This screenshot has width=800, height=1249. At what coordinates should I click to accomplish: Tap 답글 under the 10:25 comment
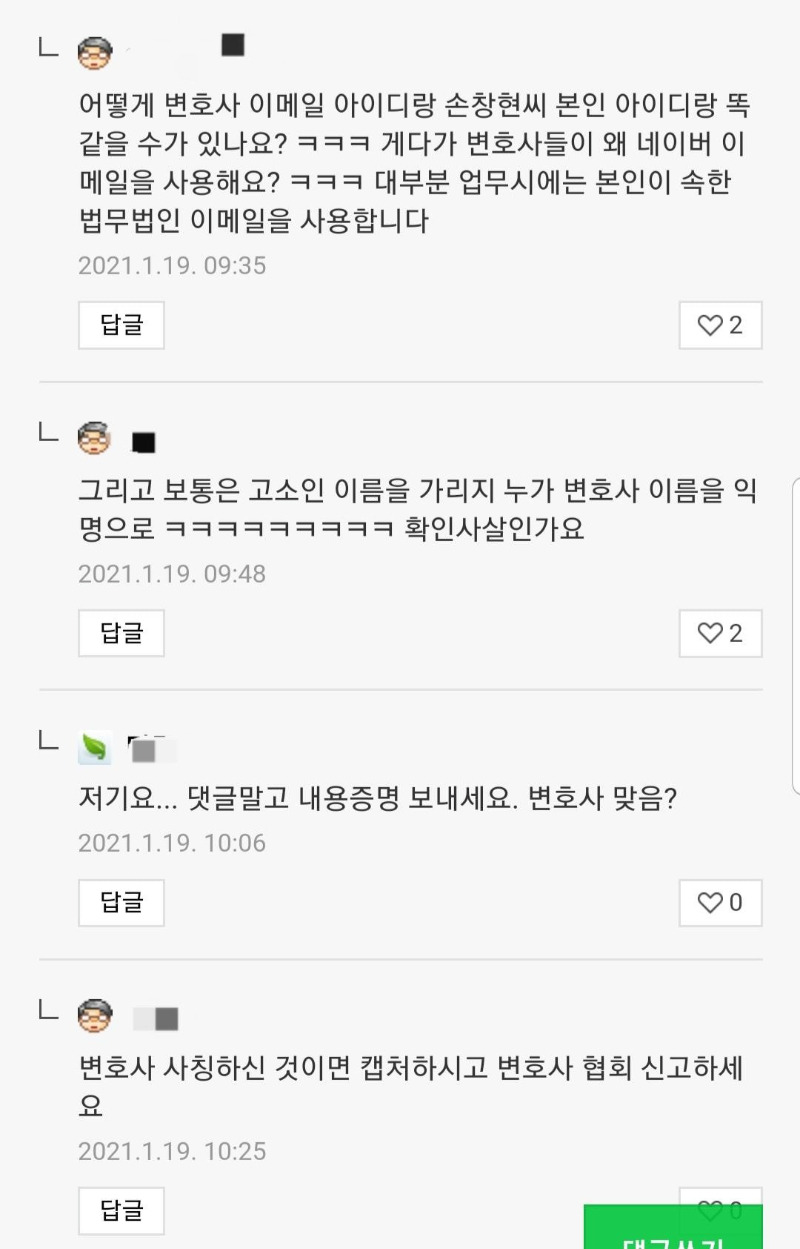coord(121,1211)
